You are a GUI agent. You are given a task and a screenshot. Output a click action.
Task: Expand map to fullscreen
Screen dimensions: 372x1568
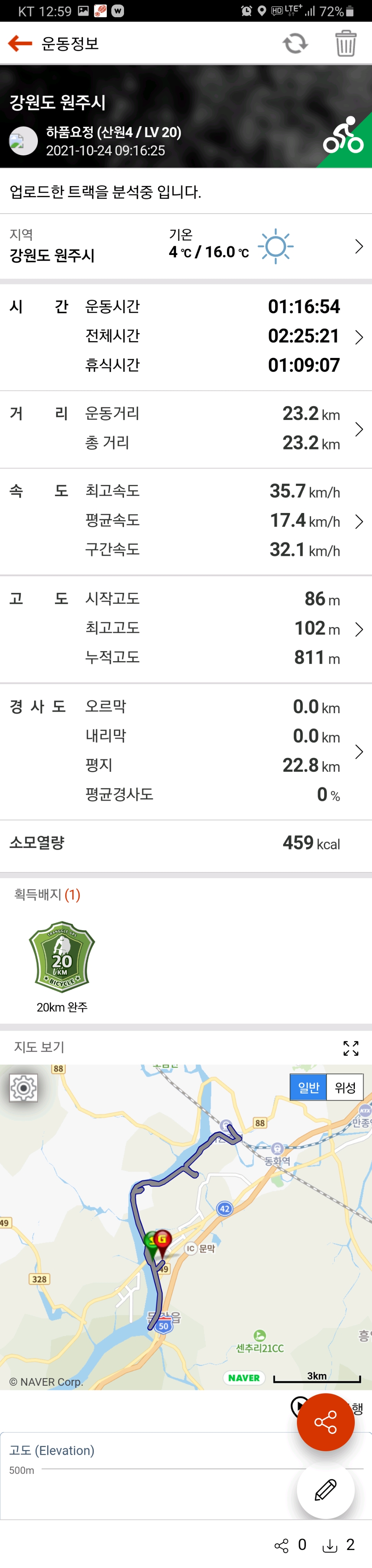[x=351, y=1047]
